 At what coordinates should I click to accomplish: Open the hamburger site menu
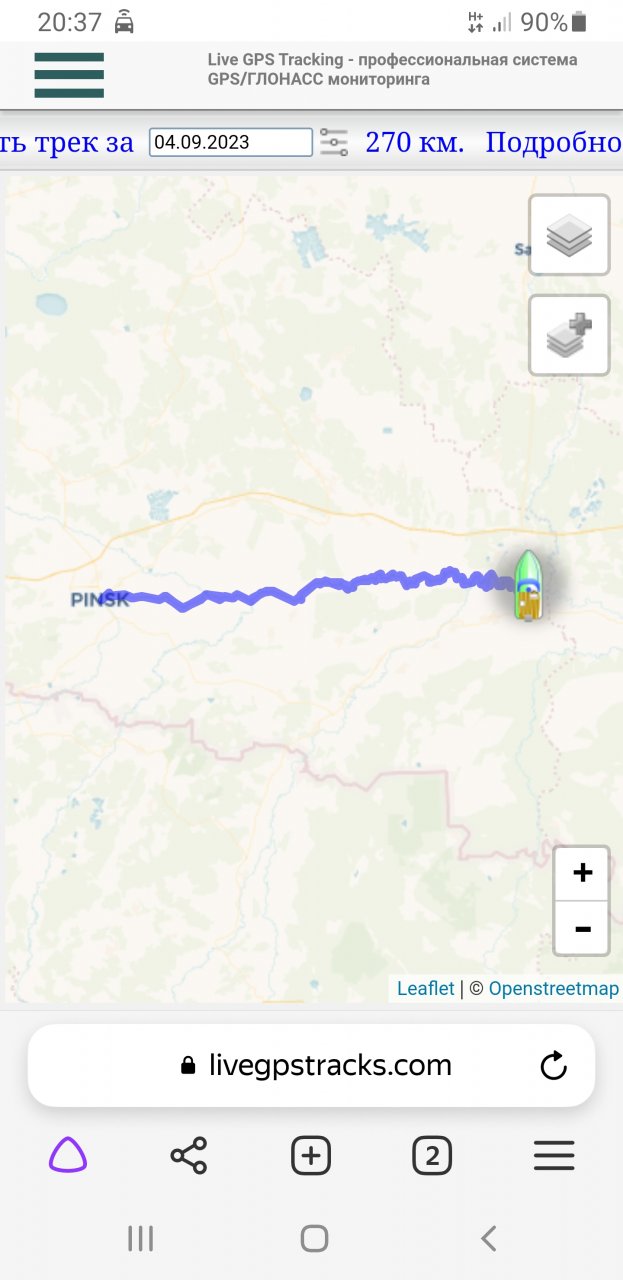[69, 75]
